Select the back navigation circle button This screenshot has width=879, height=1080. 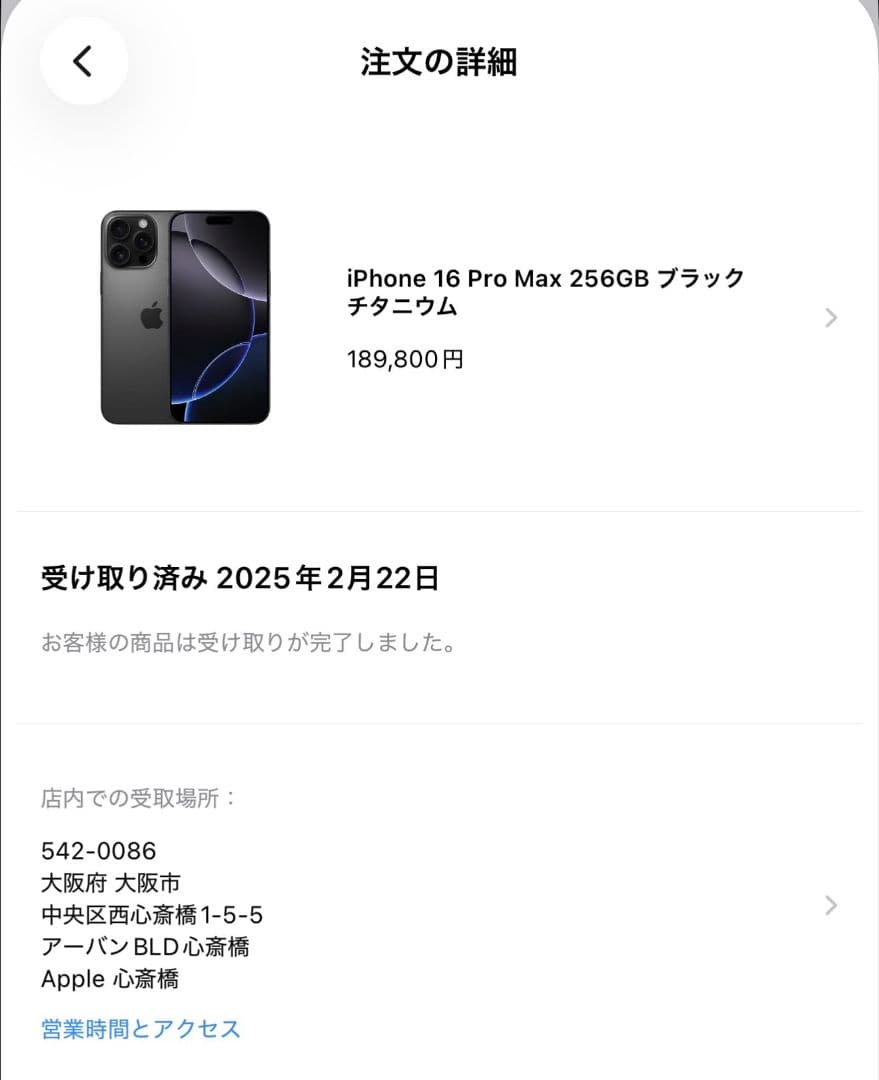coord(84,60)
